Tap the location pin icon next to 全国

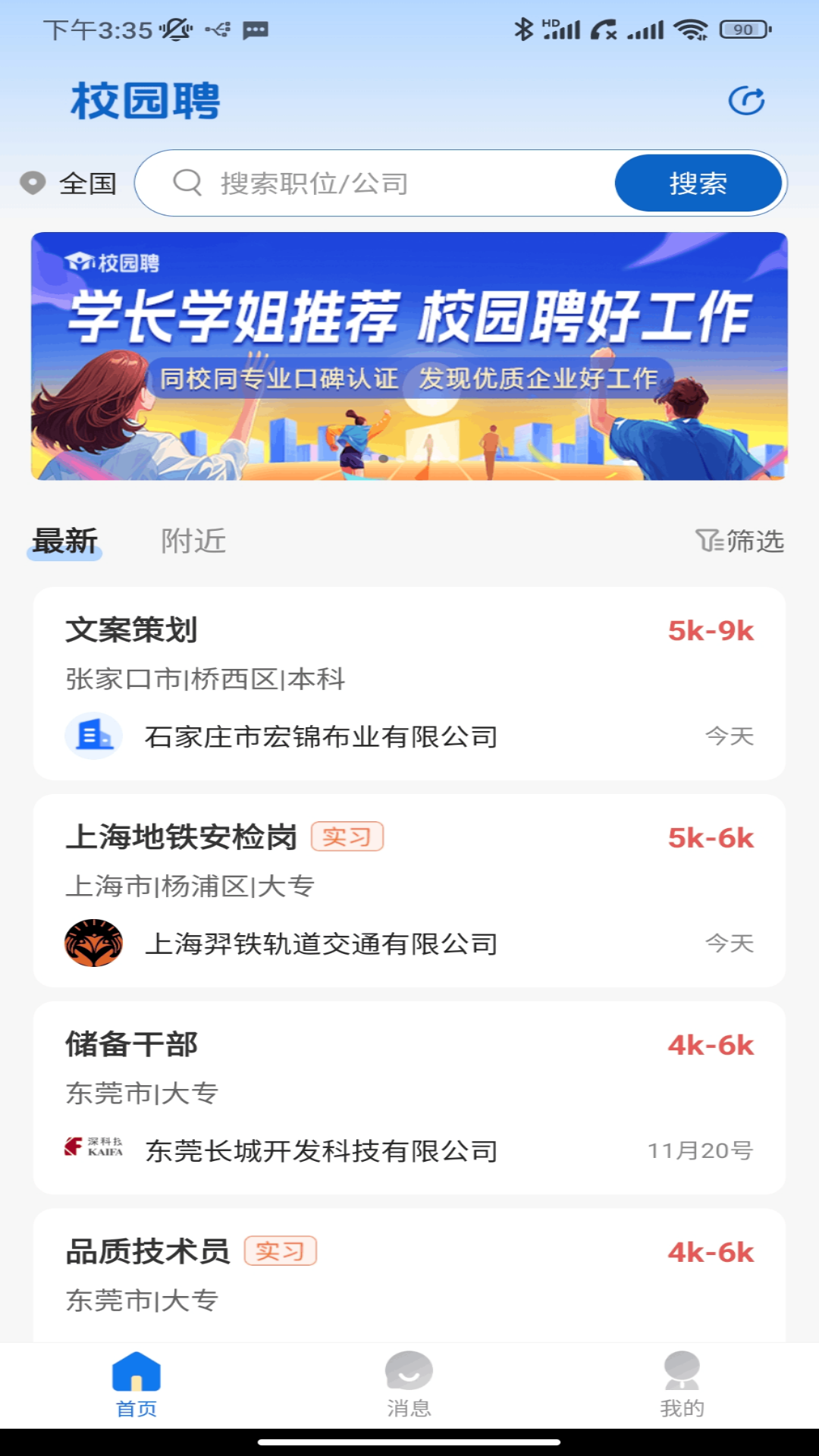tap(33, 183)
